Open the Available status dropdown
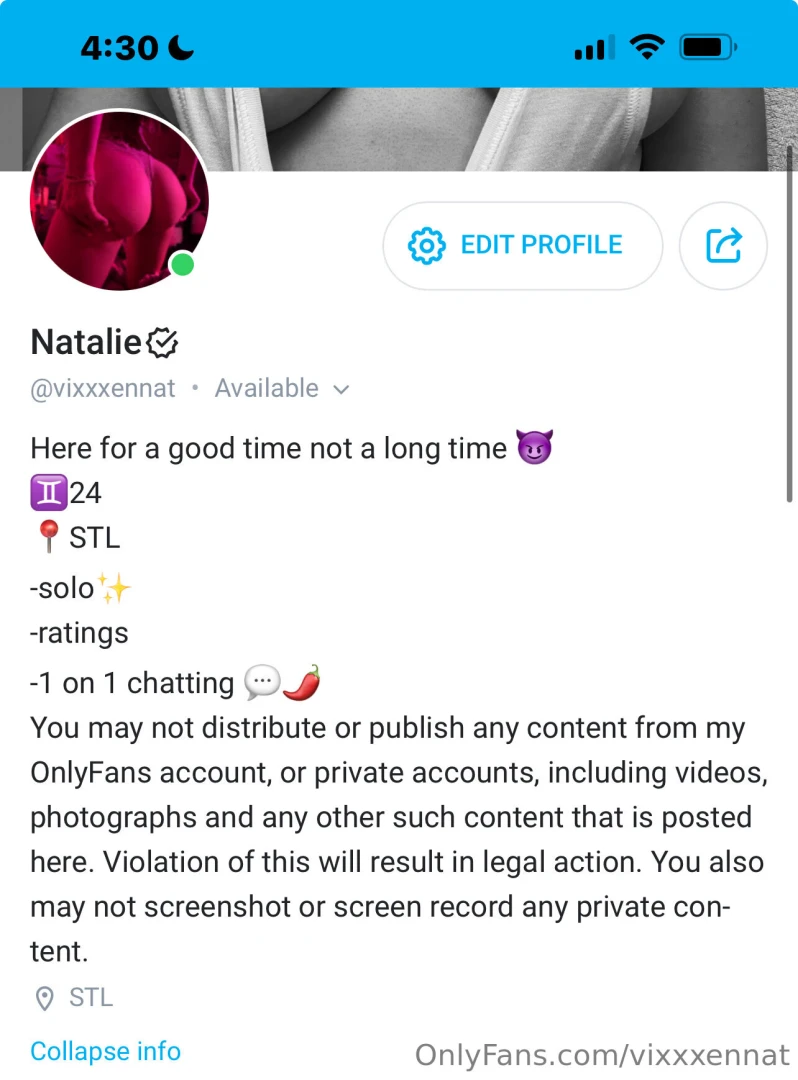The image size is (798, 1080). pyautogui.click(x=282, y=388)
